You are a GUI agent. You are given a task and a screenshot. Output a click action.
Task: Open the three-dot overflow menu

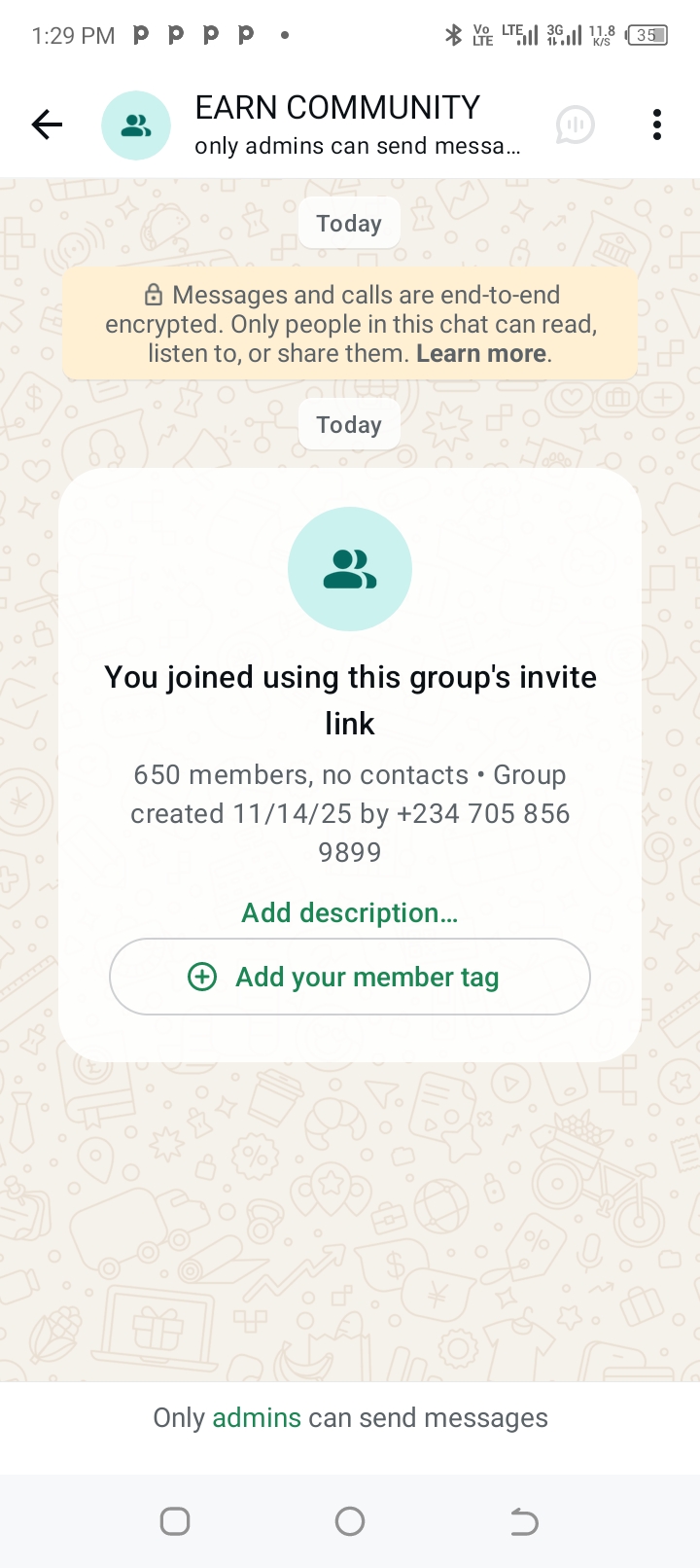(657, 125)
